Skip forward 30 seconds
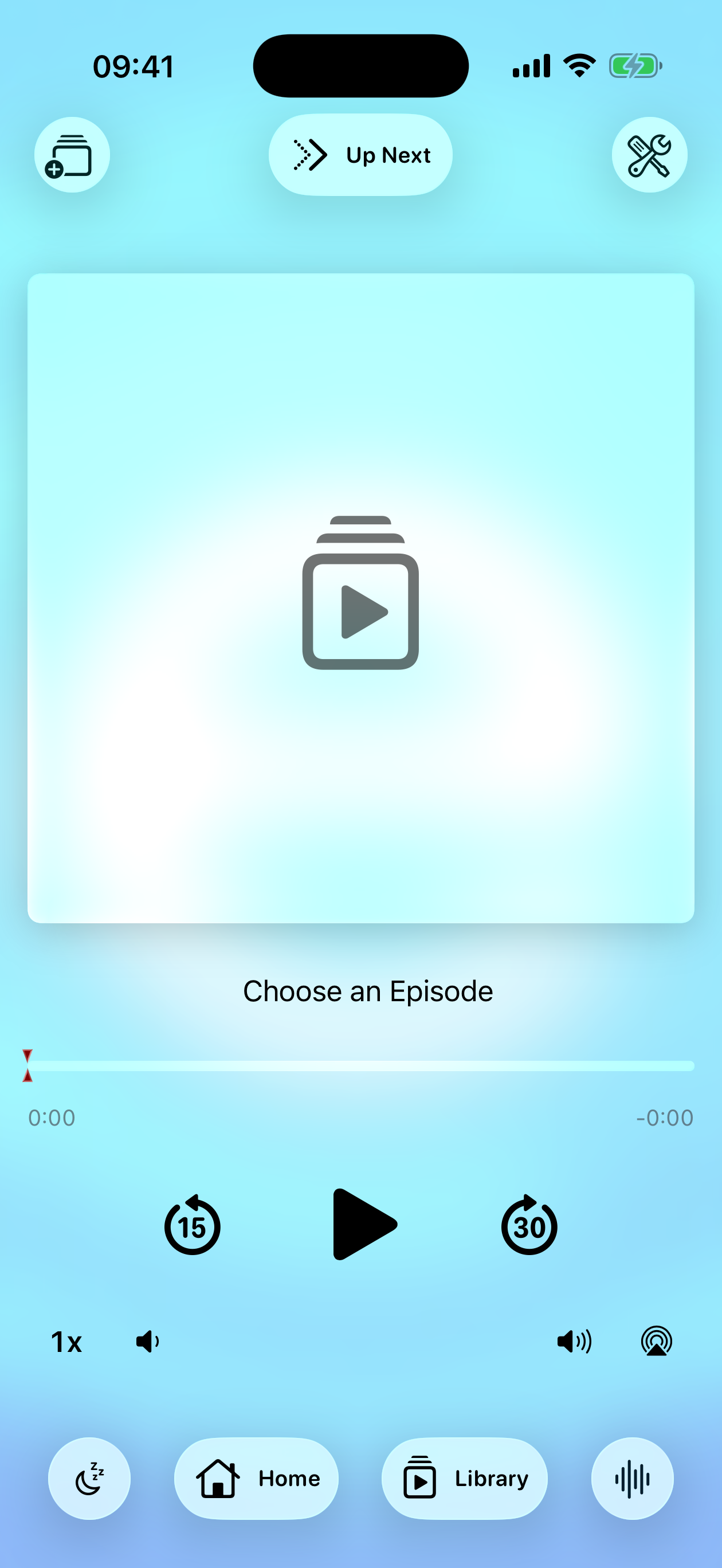722x1568 pixels. [529, 1225]
